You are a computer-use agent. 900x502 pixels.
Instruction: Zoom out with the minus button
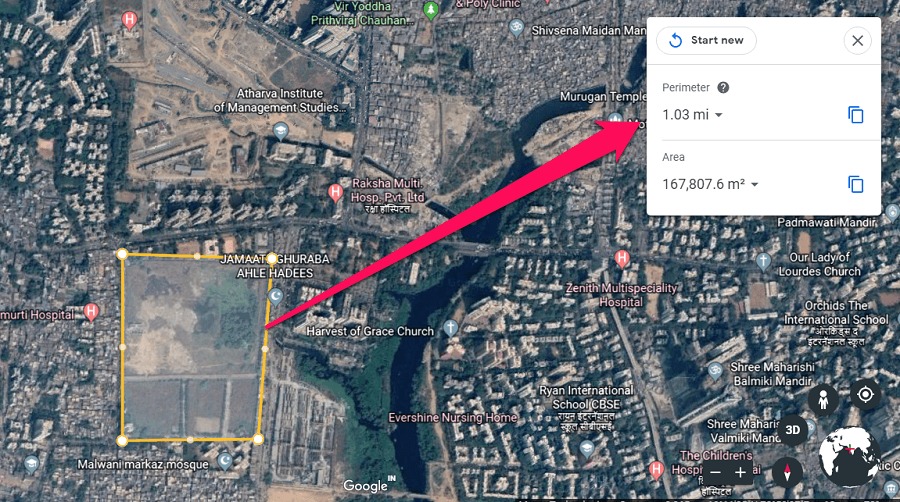click(714, 472)
